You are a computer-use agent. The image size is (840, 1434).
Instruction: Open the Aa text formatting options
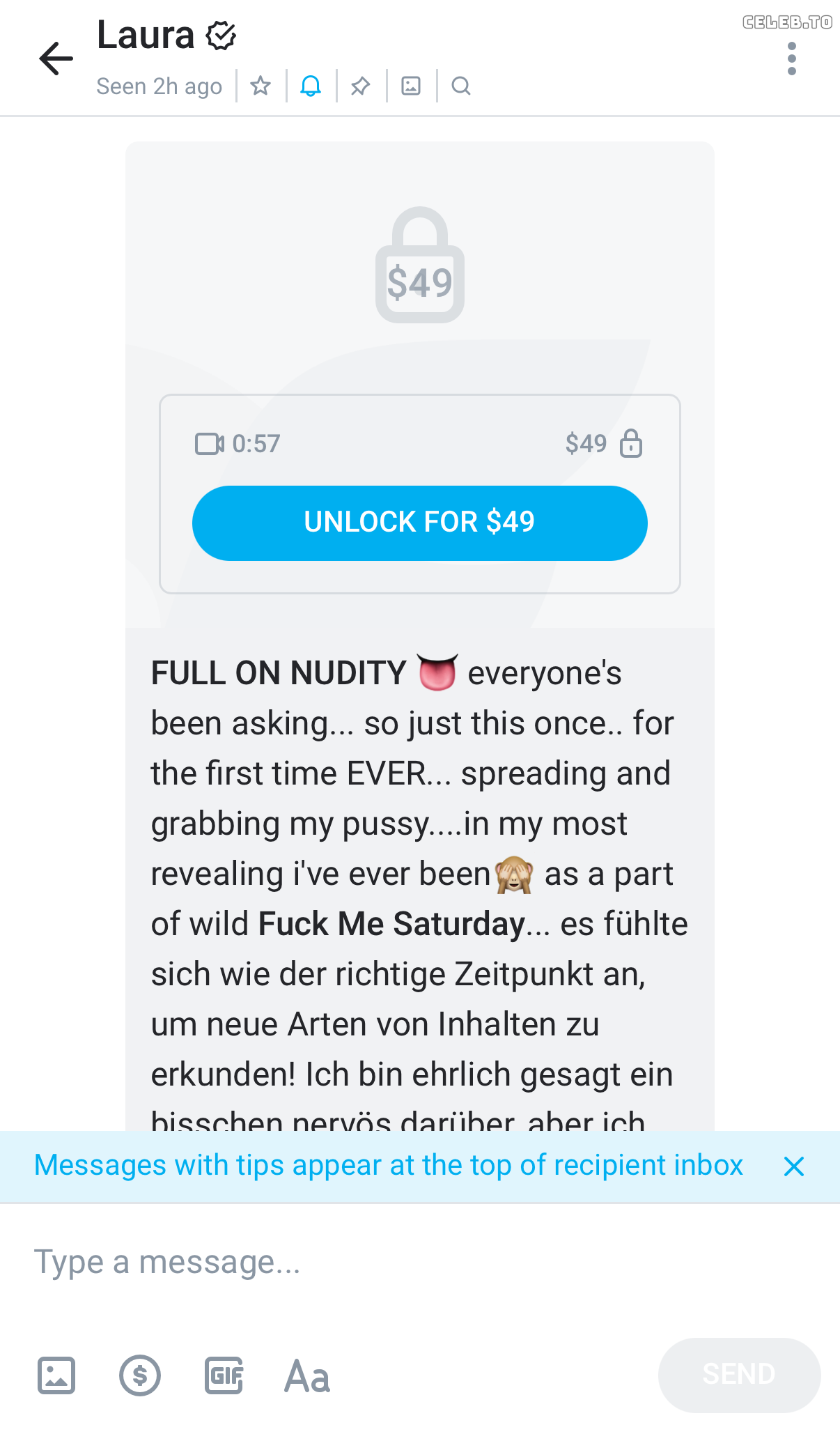pos(307,1375)
